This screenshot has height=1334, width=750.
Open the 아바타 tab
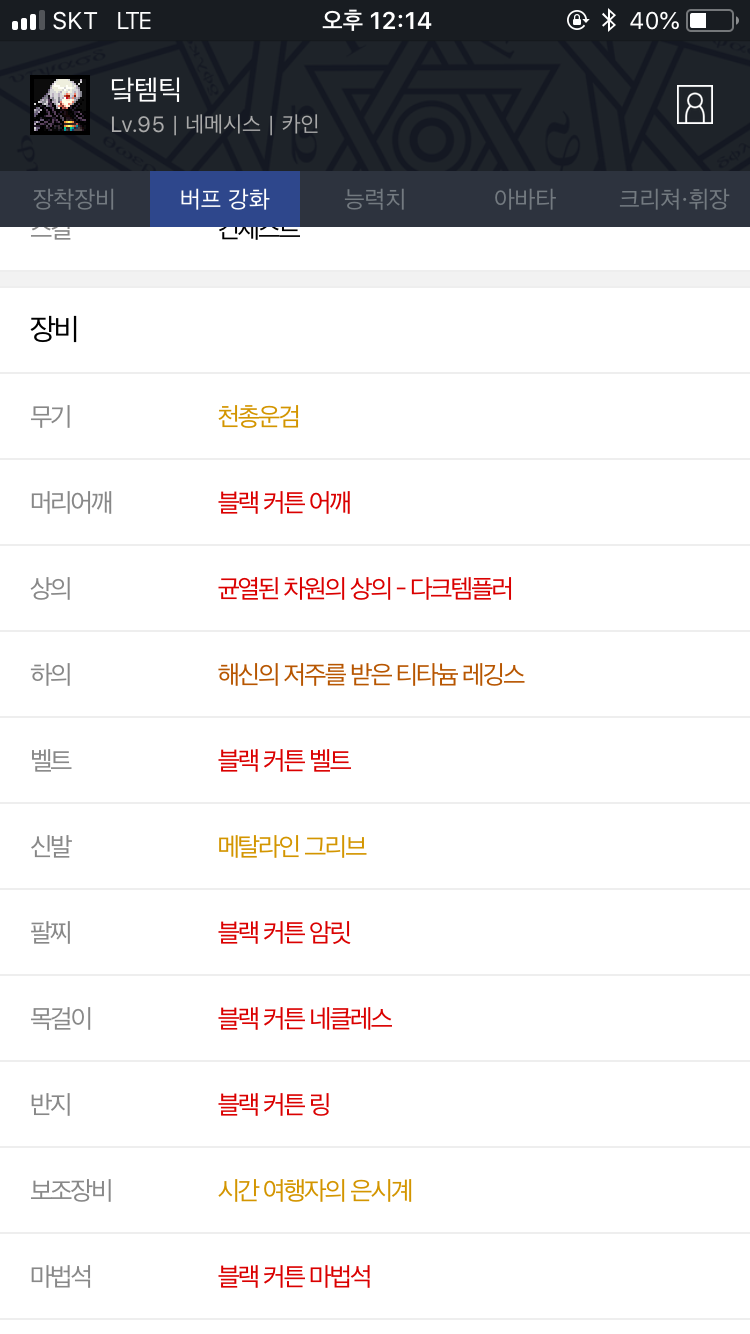point(525,199)
